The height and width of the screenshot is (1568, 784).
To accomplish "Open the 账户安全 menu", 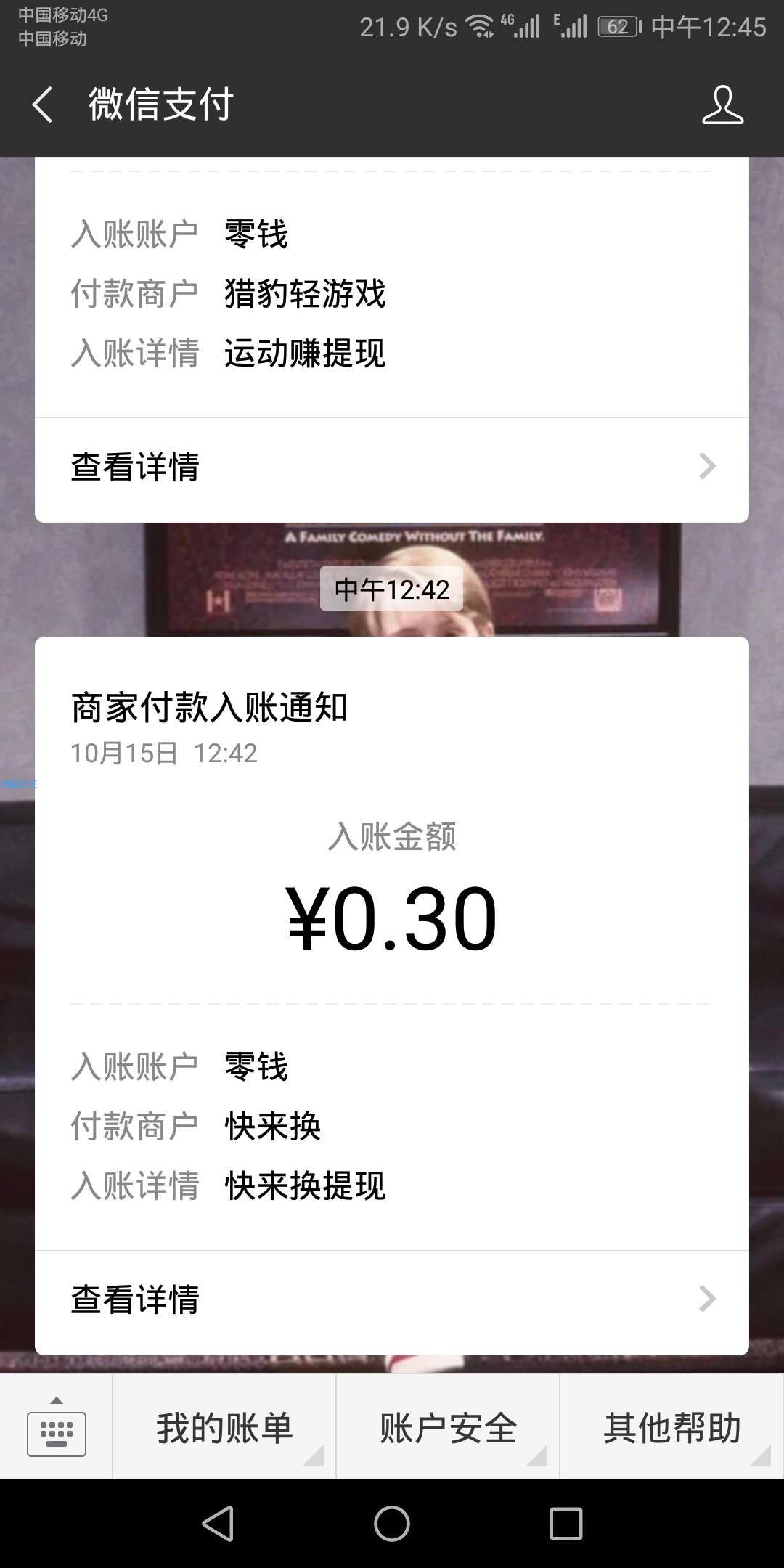I will 448,1428.
